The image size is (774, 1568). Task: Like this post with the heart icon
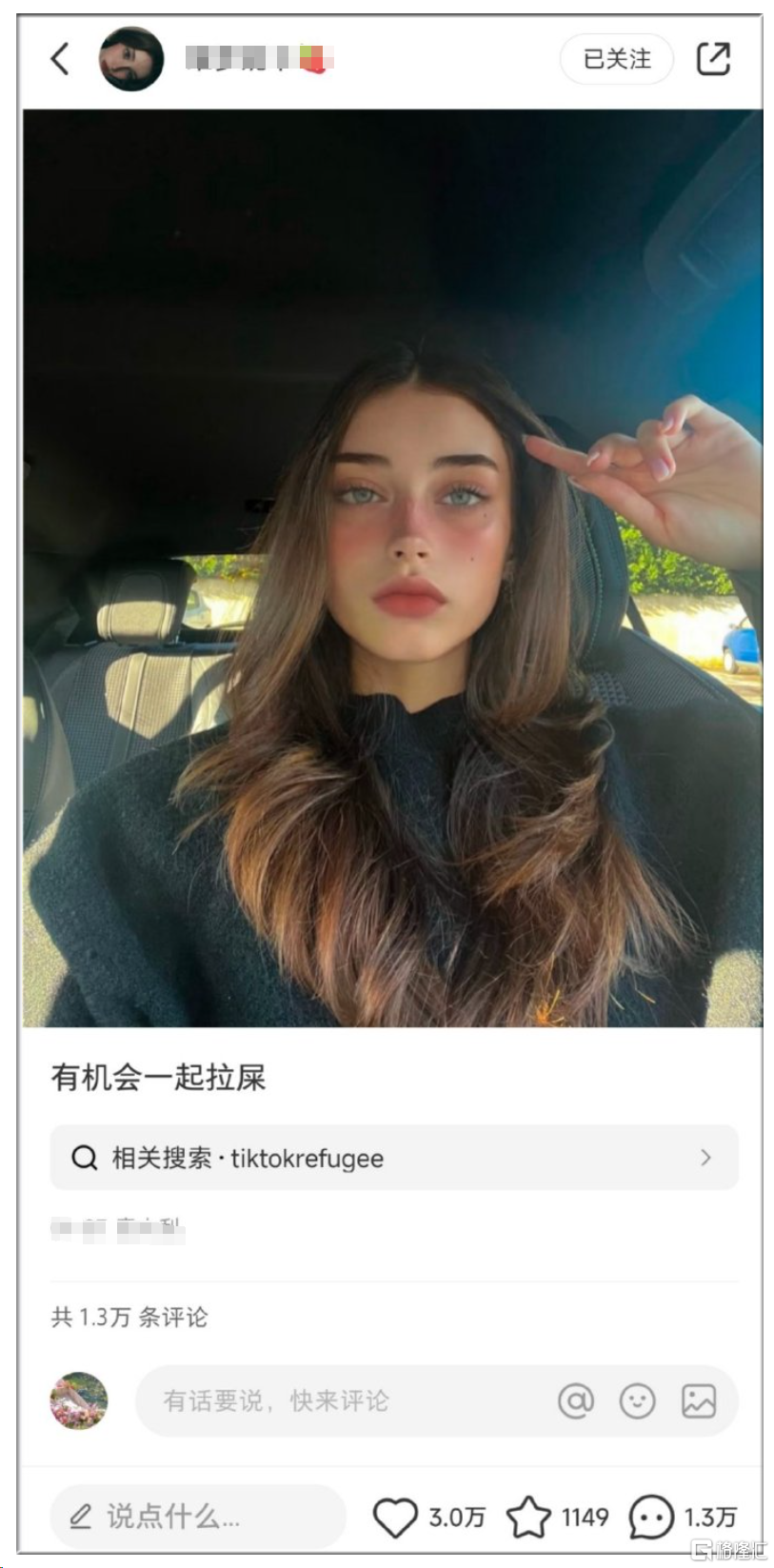pos(395,1517)
